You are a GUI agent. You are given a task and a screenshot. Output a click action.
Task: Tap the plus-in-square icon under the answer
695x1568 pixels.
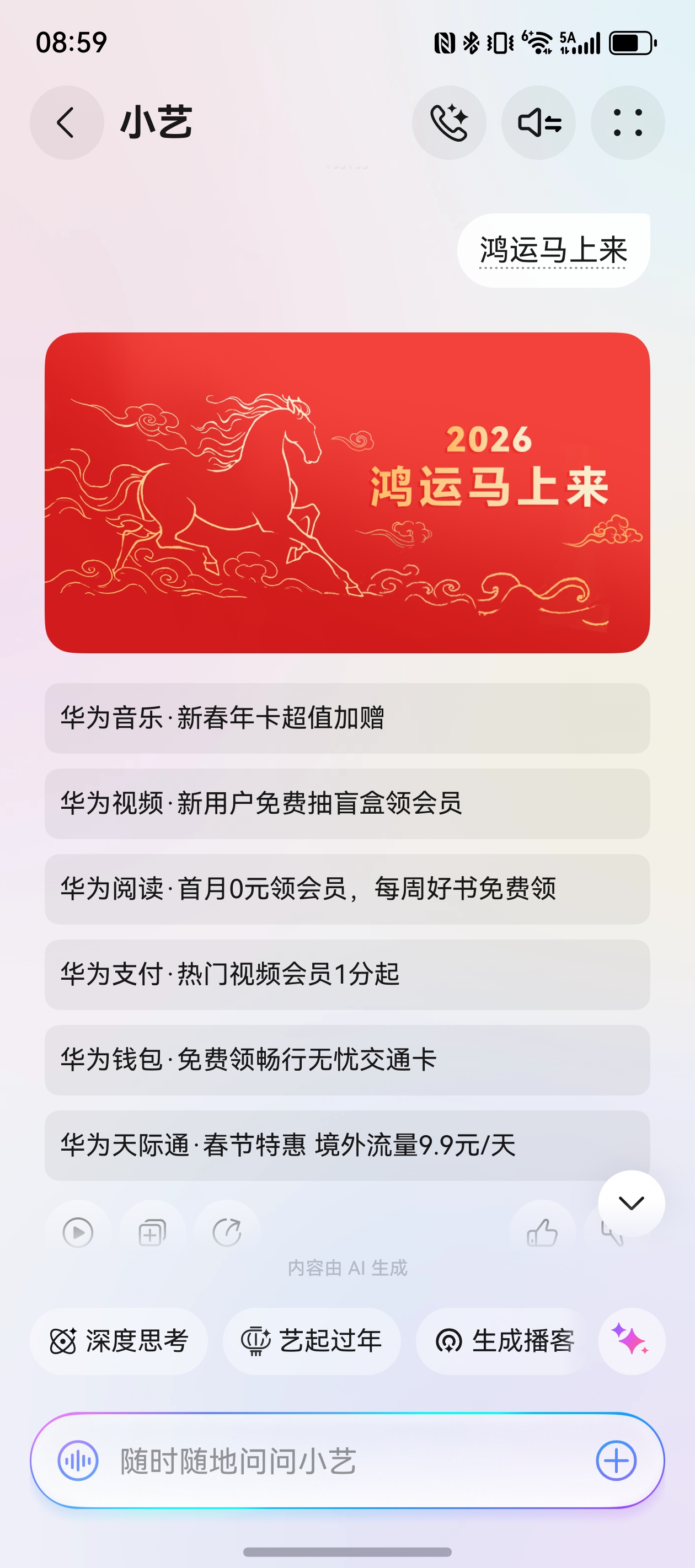(152, 1233)
